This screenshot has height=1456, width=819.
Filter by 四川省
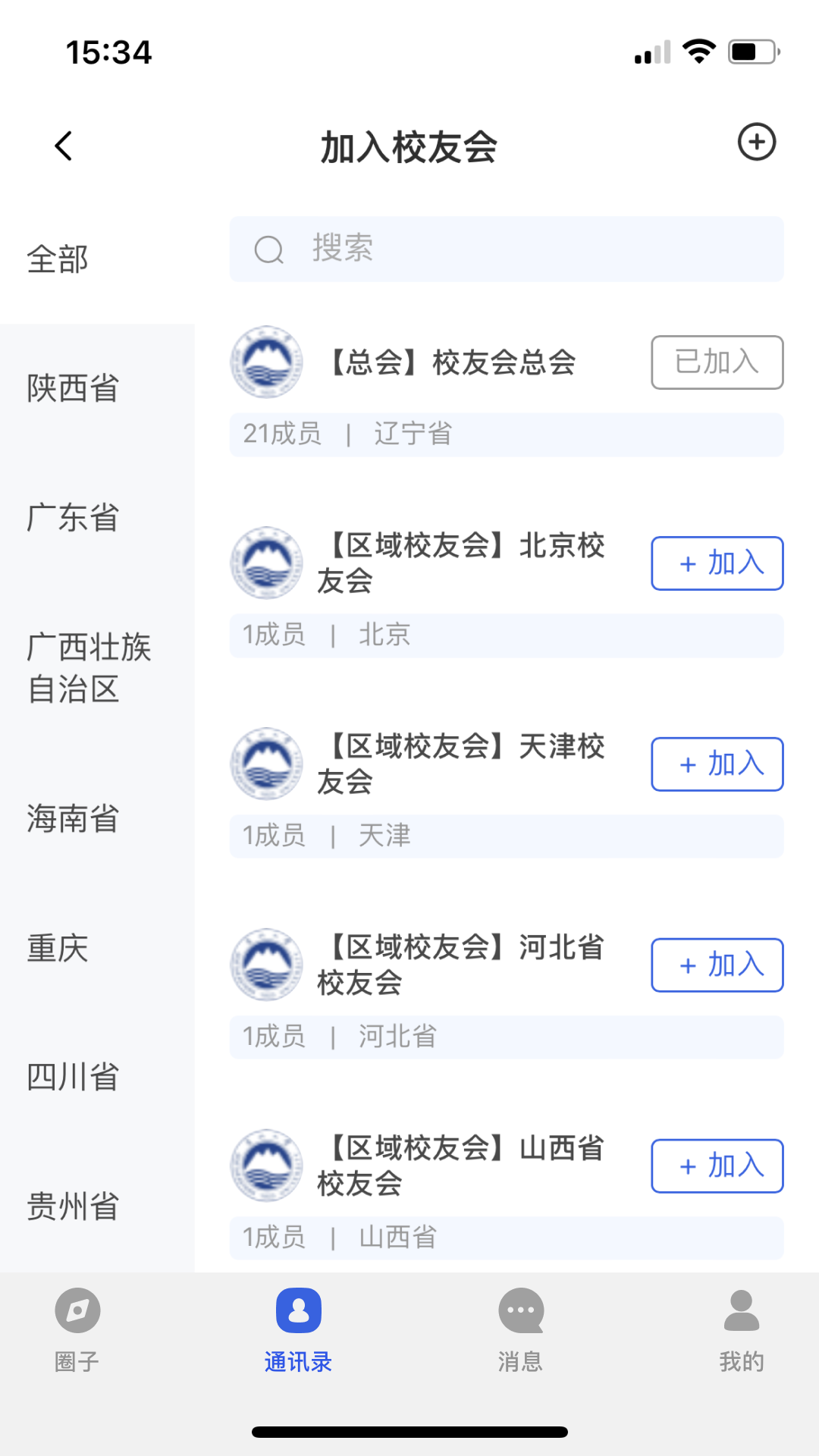[73, 1077]
